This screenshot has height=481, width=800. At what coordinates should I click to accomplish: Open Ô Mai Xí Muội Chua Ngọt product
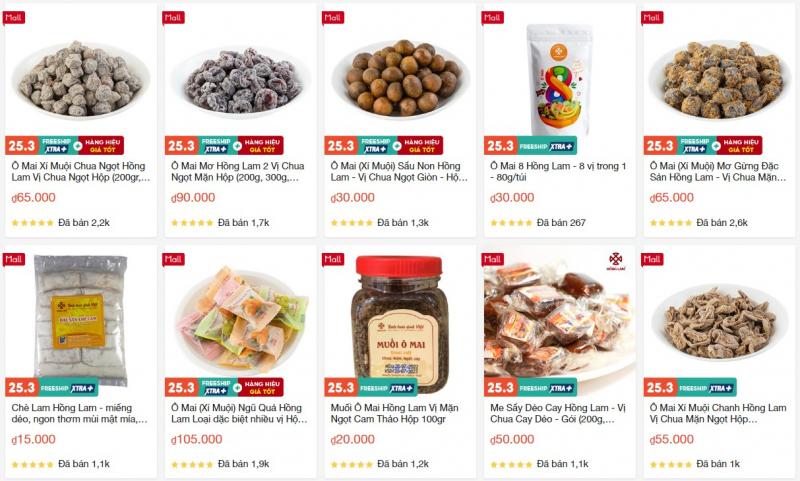80,171
